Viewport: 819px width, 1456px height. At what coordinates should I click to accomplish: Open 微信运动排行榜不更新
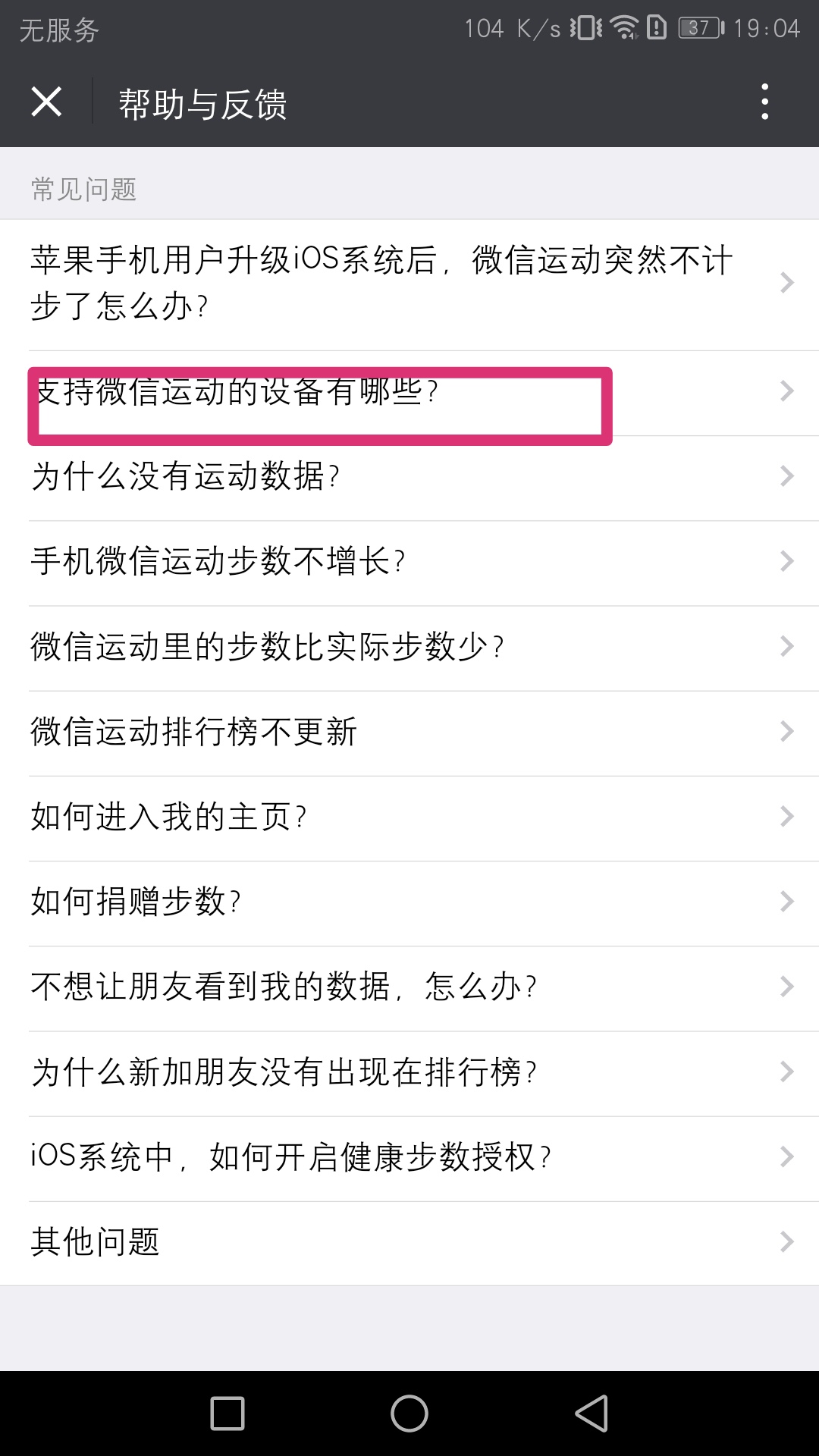(x=409, y=732)
